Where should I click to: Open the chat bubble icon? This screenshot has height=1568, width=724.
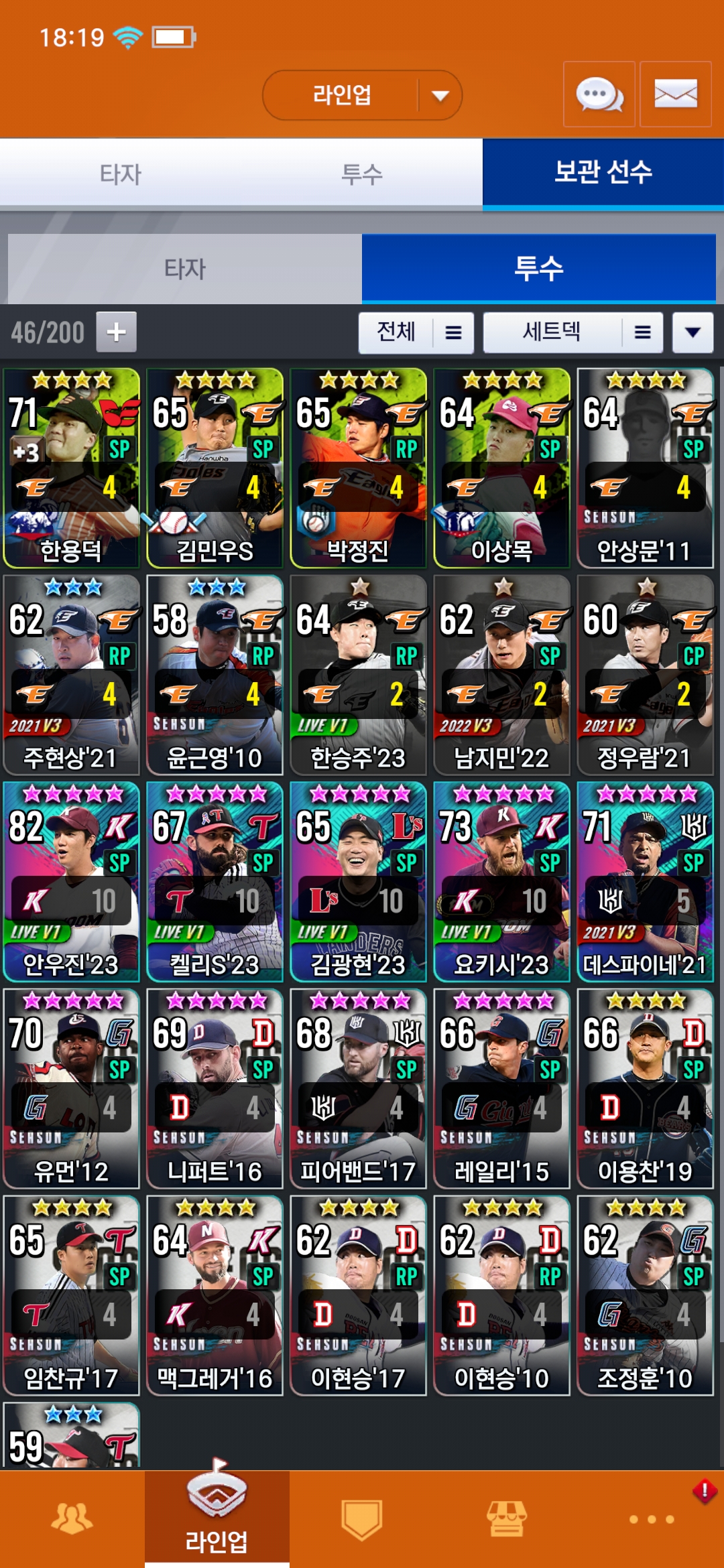click(599, 94)
